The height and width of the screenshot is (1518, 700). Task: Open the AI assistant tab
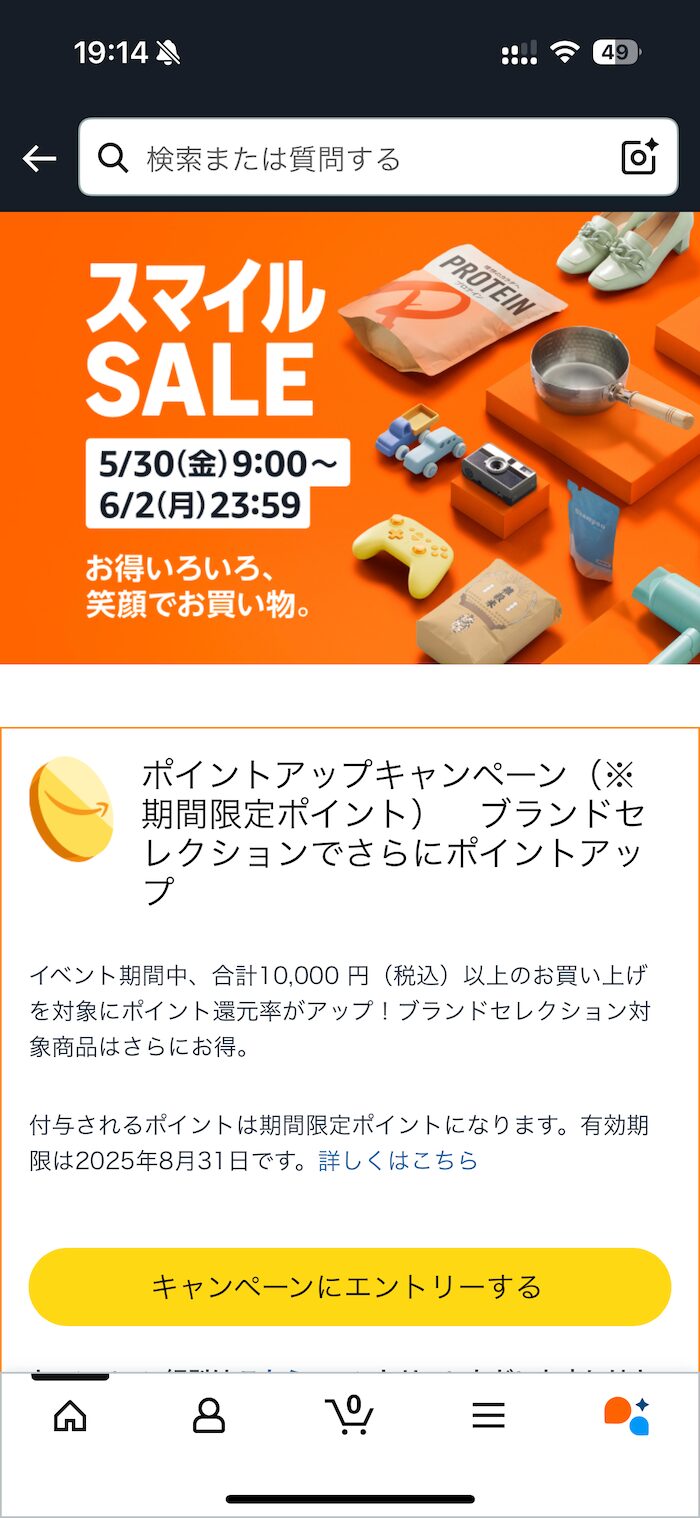(627, 1415)
